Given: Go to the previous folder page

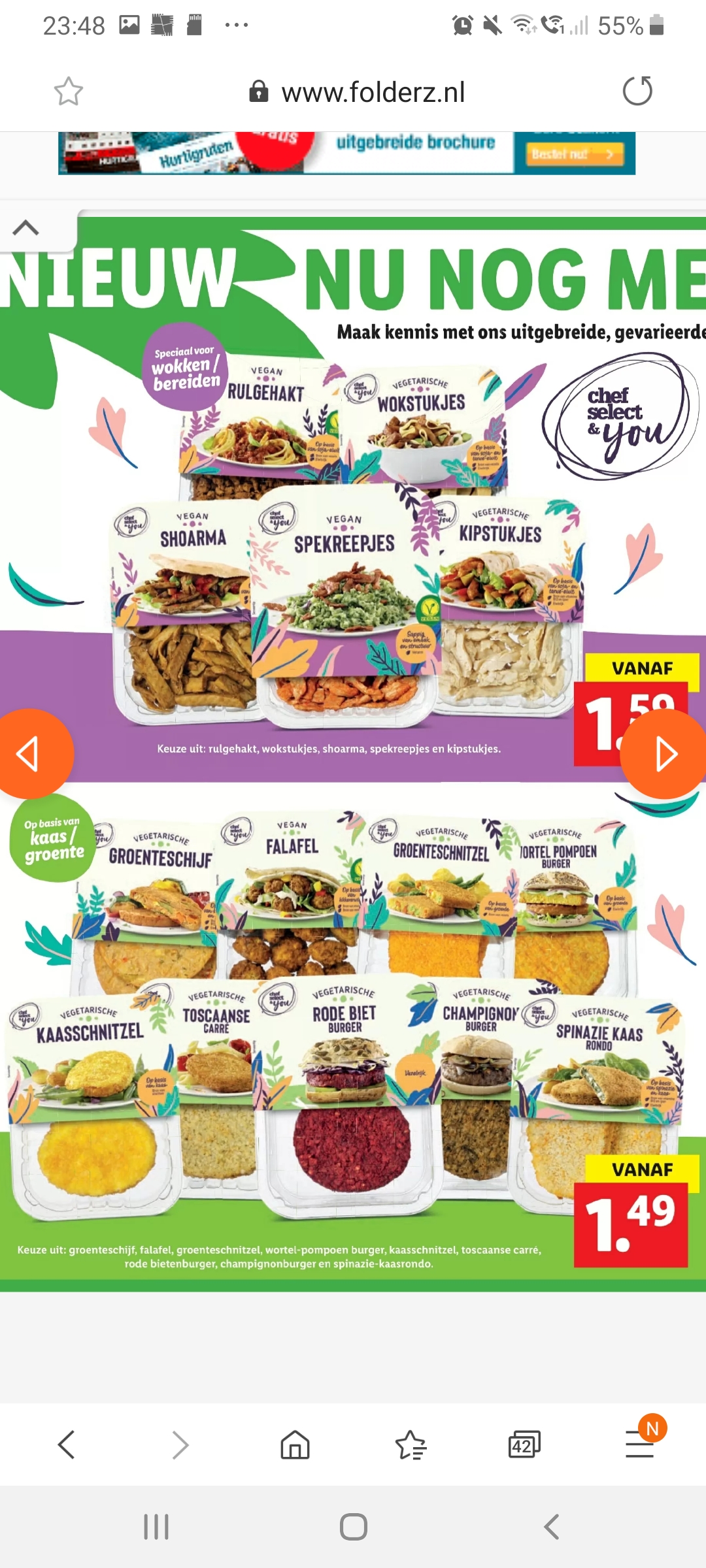Looking at the screenshot, I should (x=30, y=754).
